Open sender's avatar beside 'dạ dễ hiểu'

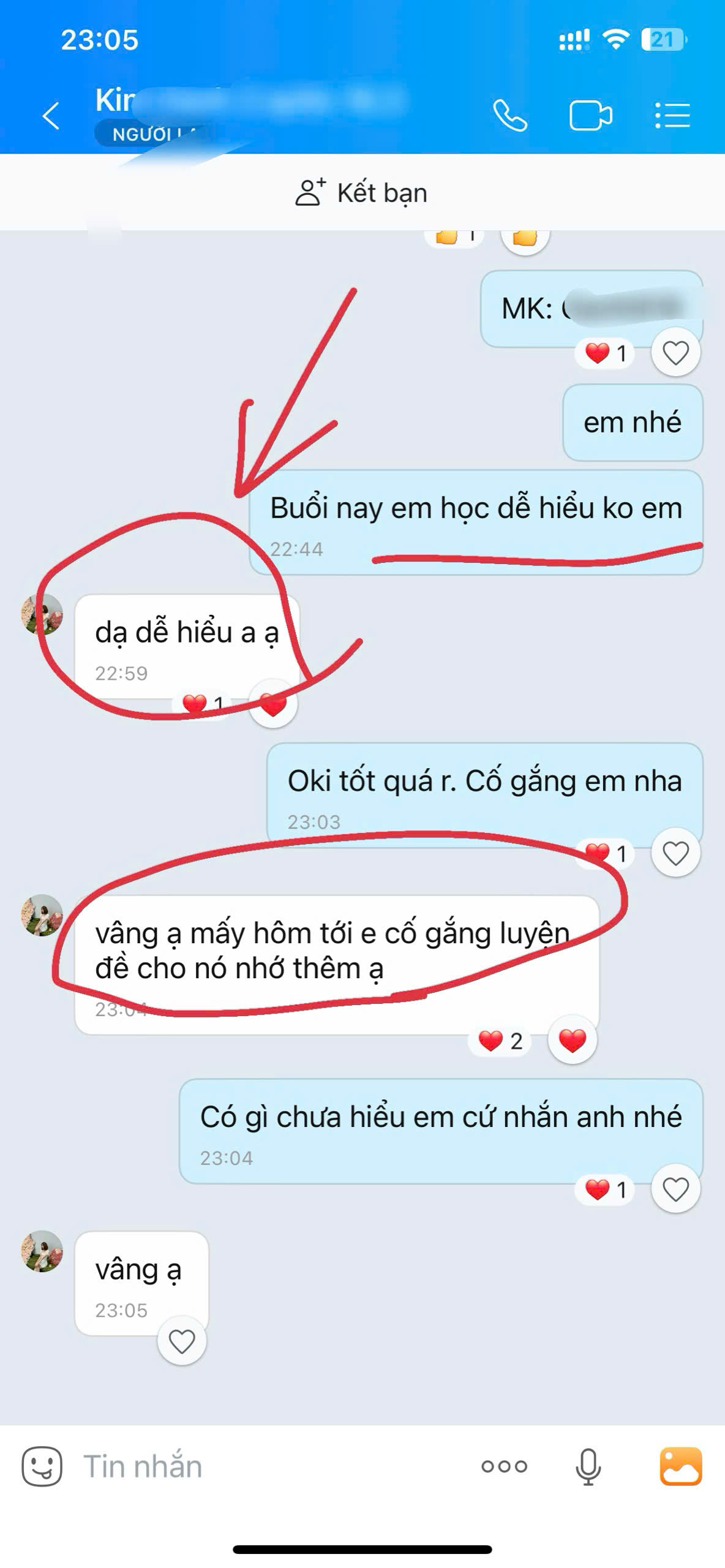point(42,613)
